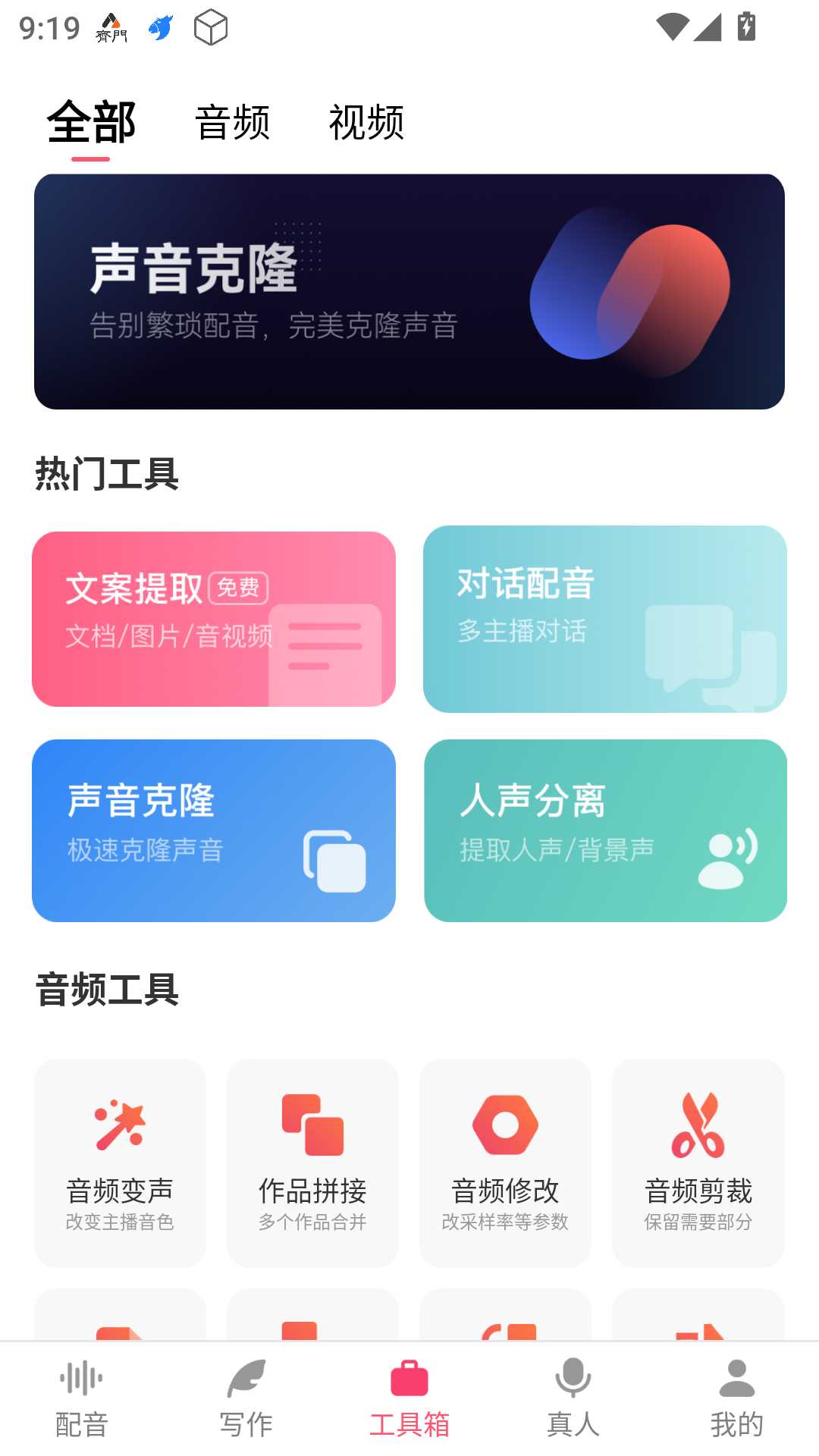819x1456 pixels.
Task: Switch to the 视频 top tab
Action: tap(366, 123)
